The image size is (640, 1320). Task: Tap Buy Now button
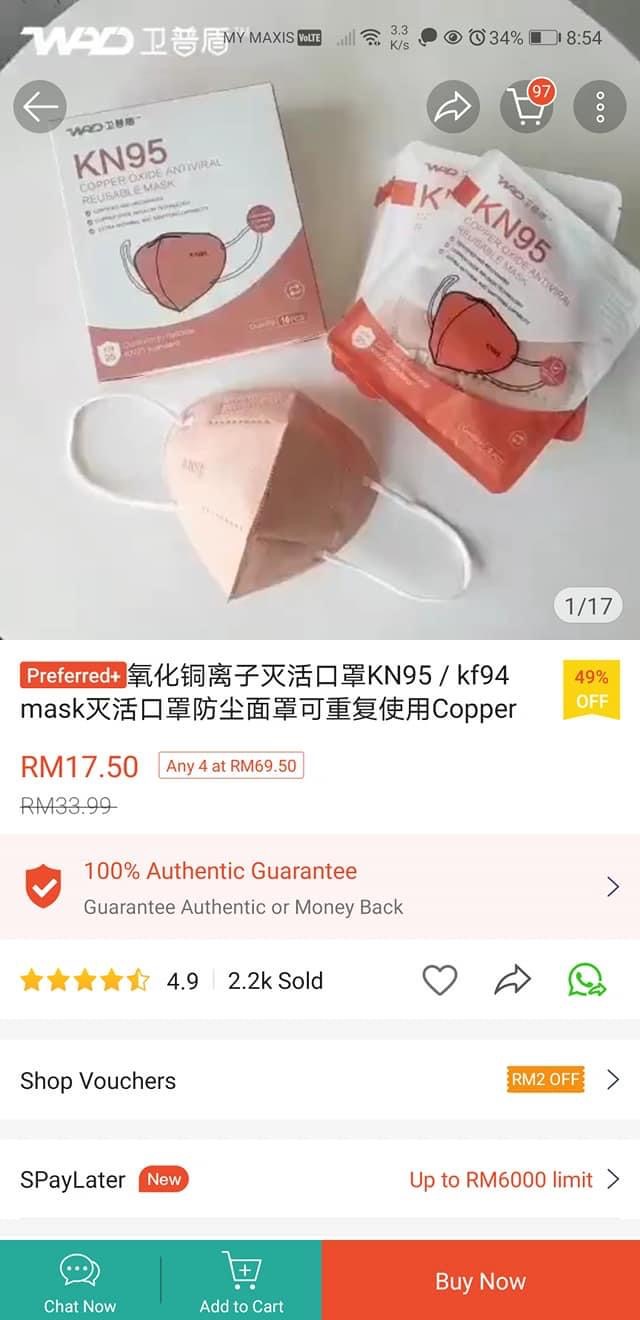pos(480,1281)
